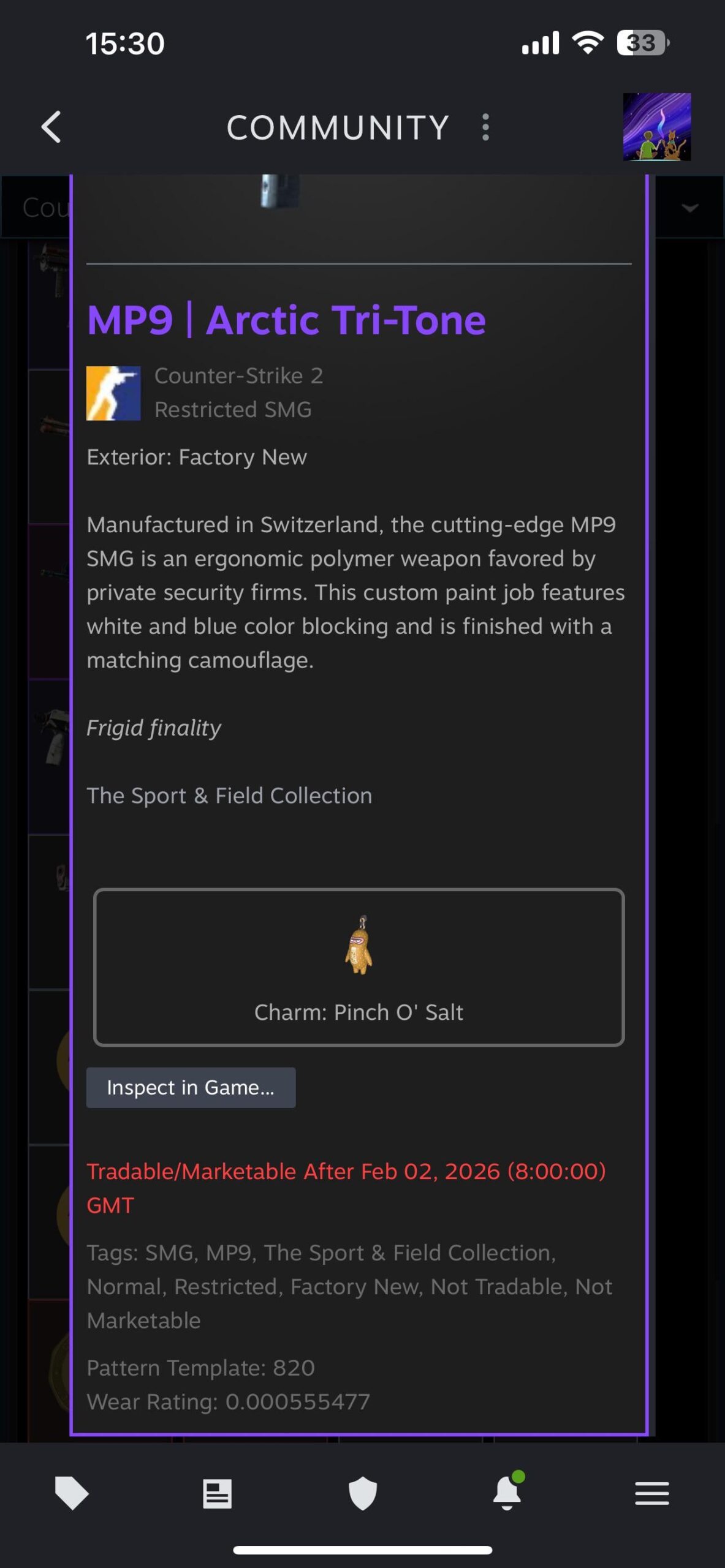Open the notifications bell
Screen dimensions: 725x1568
[507, 1492]
